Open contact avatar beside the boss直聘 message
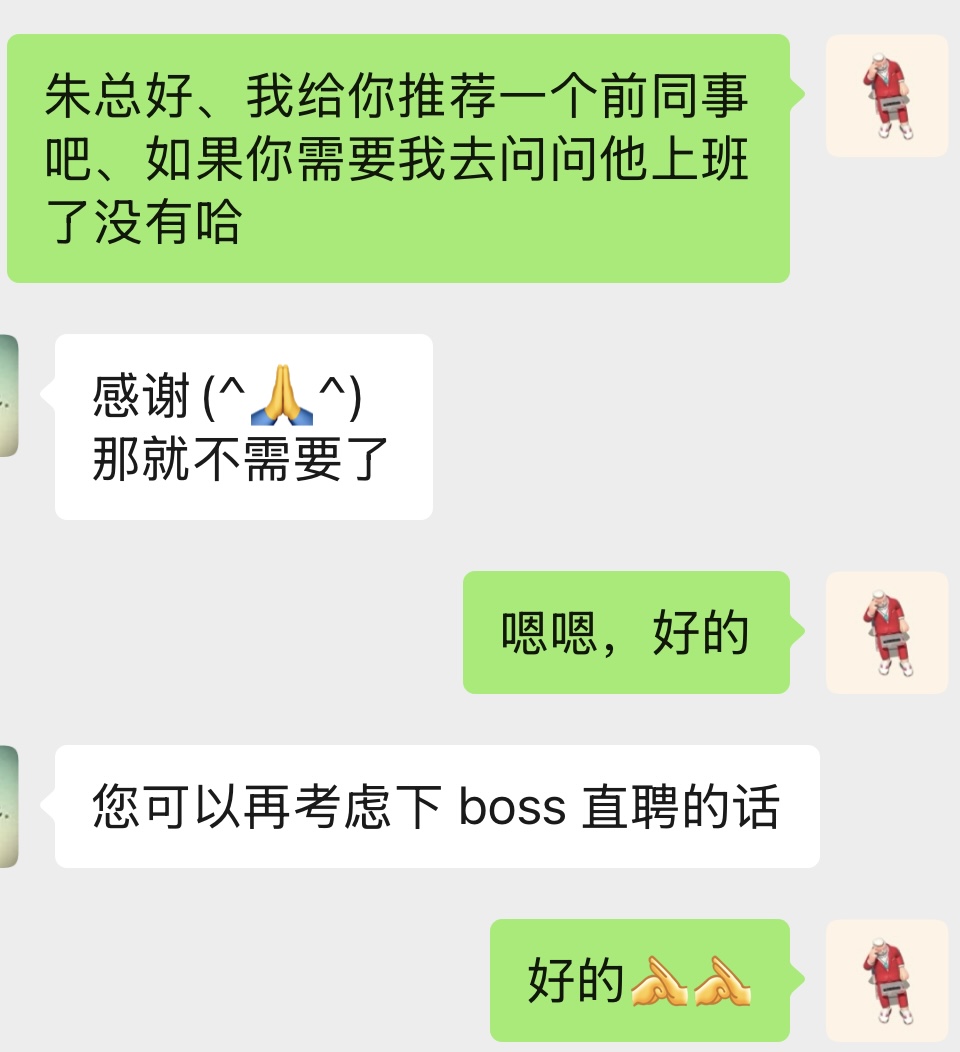This screenshot has height=1052, width=960. click(x=8, y=806)
